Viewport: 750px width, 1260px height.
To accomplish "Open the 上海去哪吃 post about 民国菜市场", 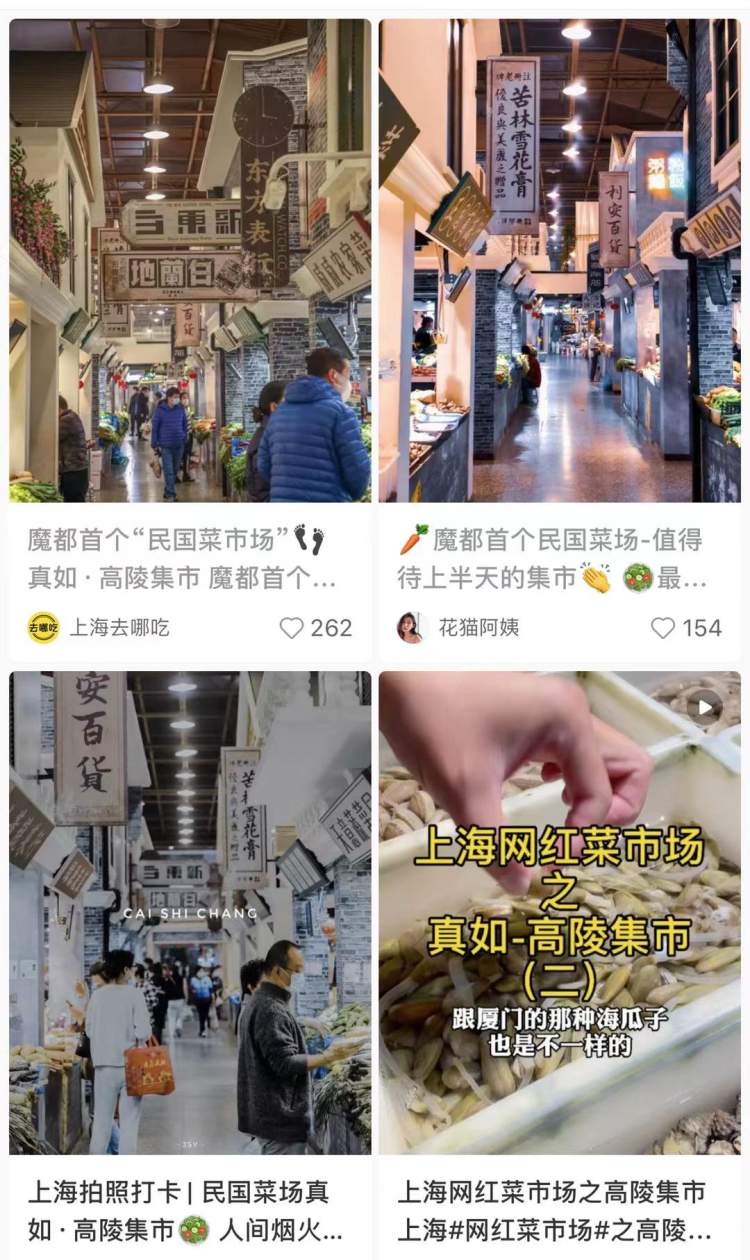I will point(190,260).
